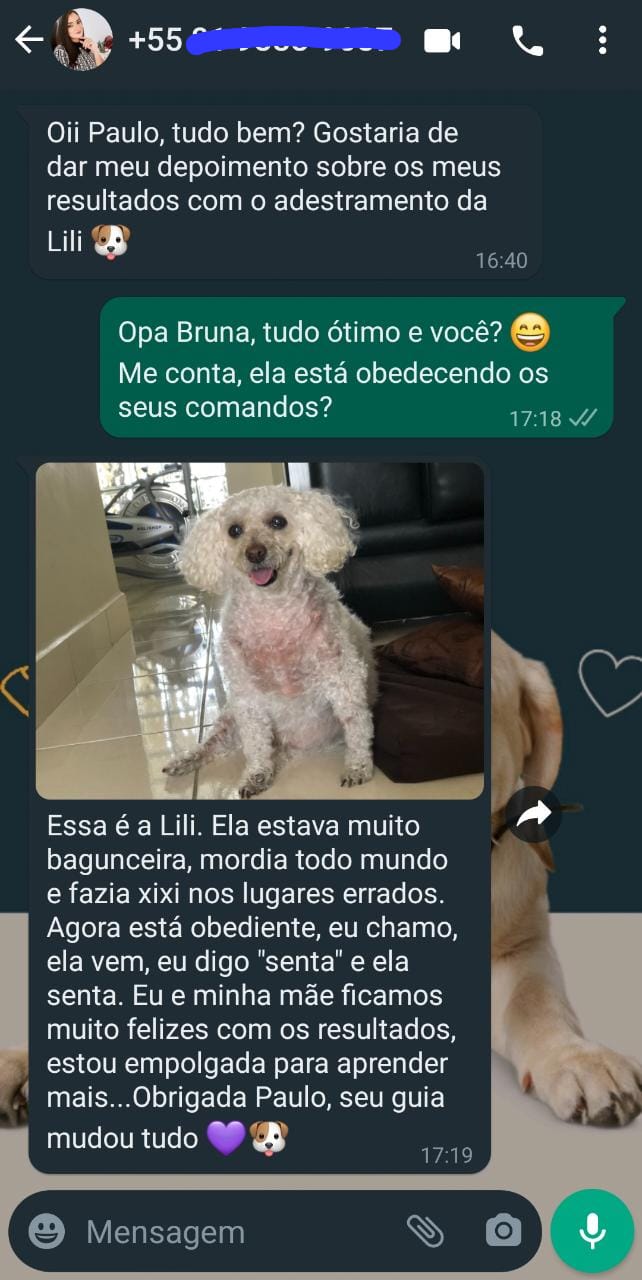Open the overflow menu
642x1280 pixels.
click(602, 40)
